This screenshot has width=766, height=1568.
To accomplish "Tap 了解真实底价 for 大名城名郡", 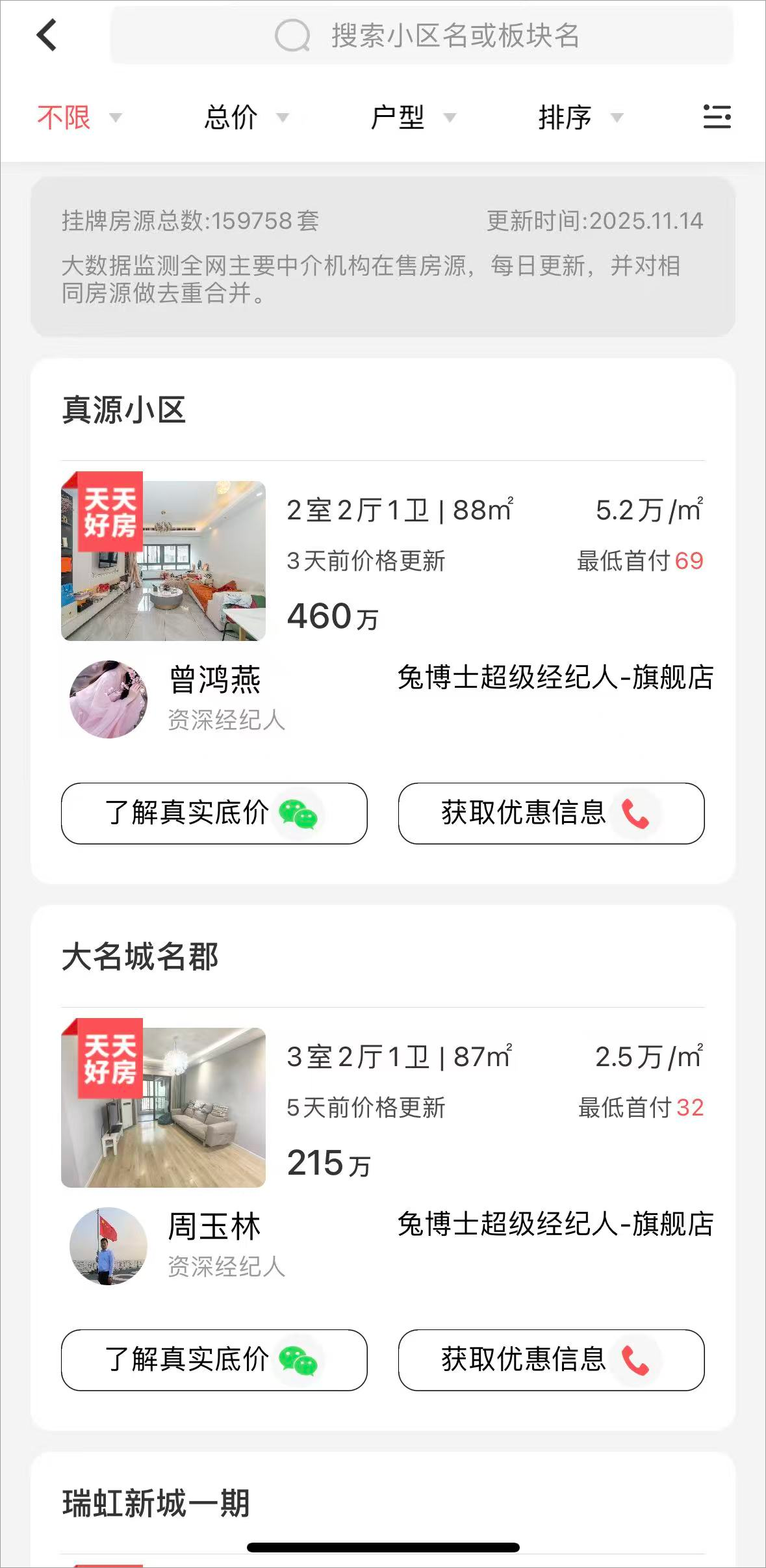I will [x=214, y=1360].
